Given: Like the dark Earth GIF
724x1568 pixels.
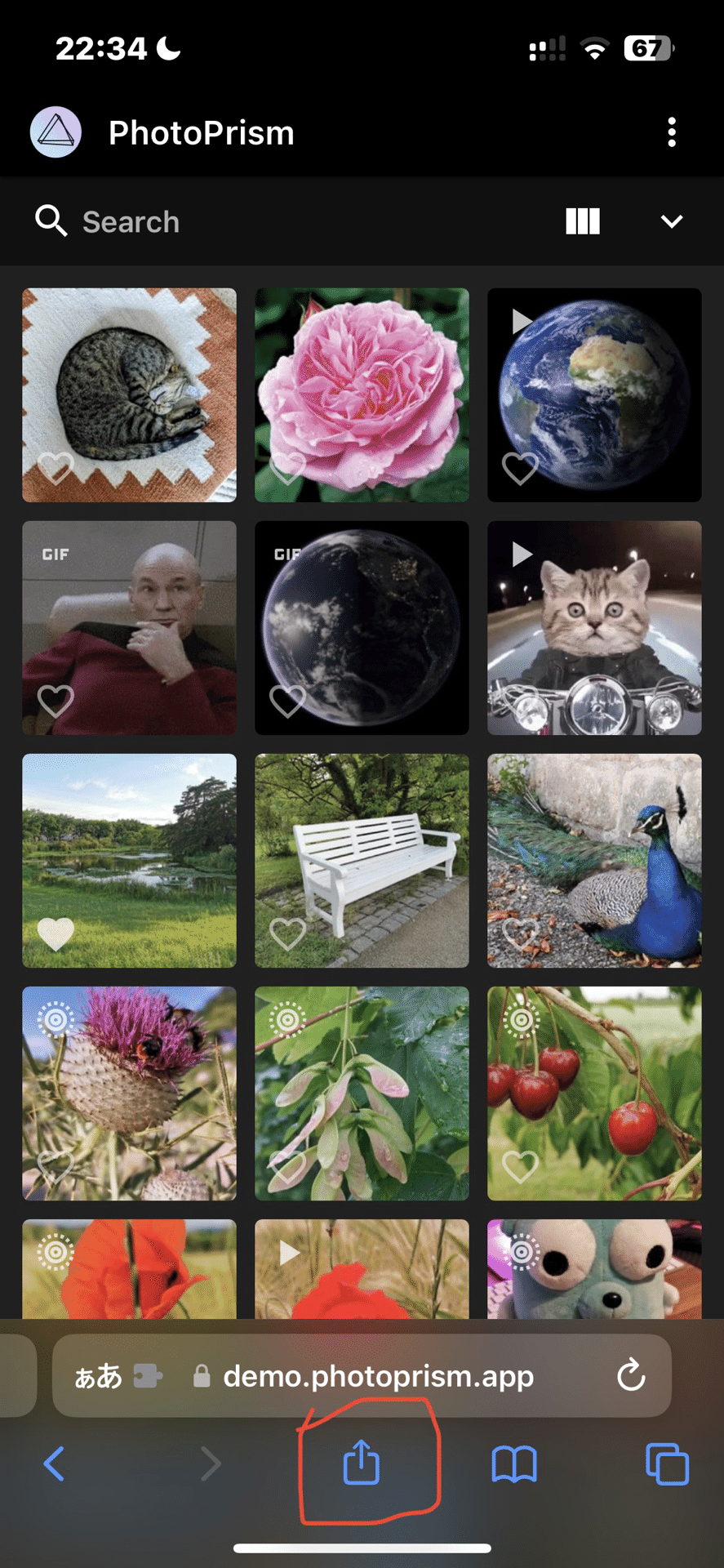Looking at the screenshot, I should coord(287,702).
